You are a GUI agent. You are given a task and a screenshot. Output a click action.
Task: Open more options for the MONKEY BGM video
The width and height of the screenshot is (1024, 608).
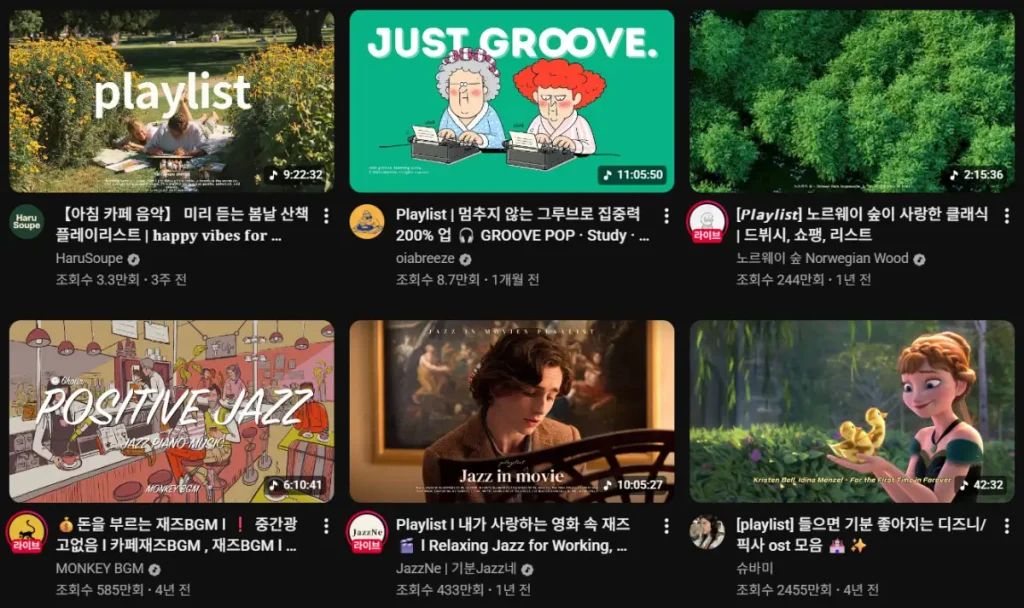[326, 526]
